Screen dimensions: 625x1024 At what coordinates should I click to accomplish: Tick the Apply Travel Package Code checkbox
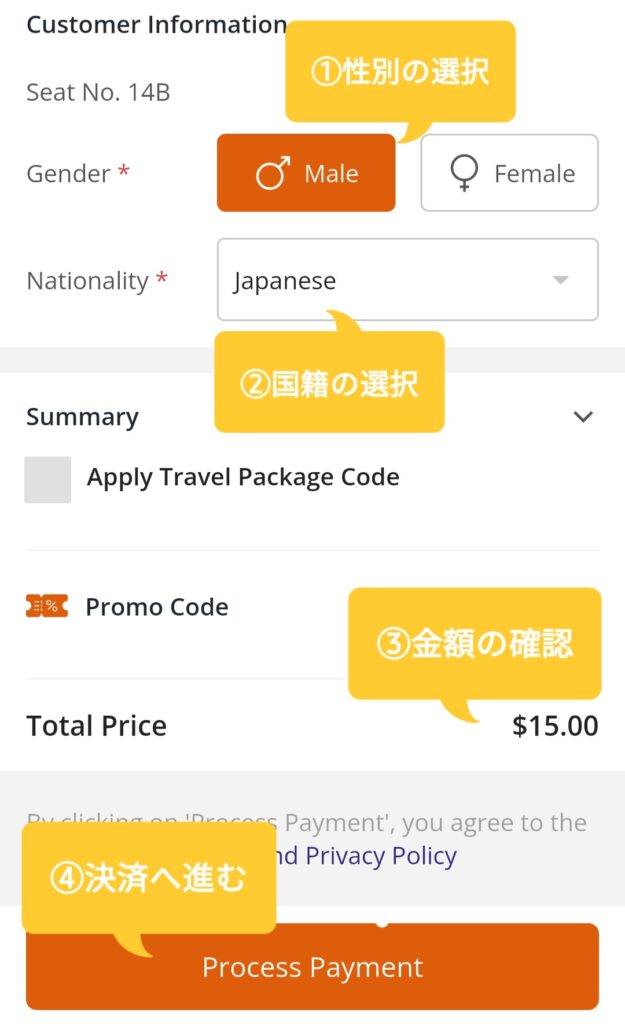[x=48, y=479]
